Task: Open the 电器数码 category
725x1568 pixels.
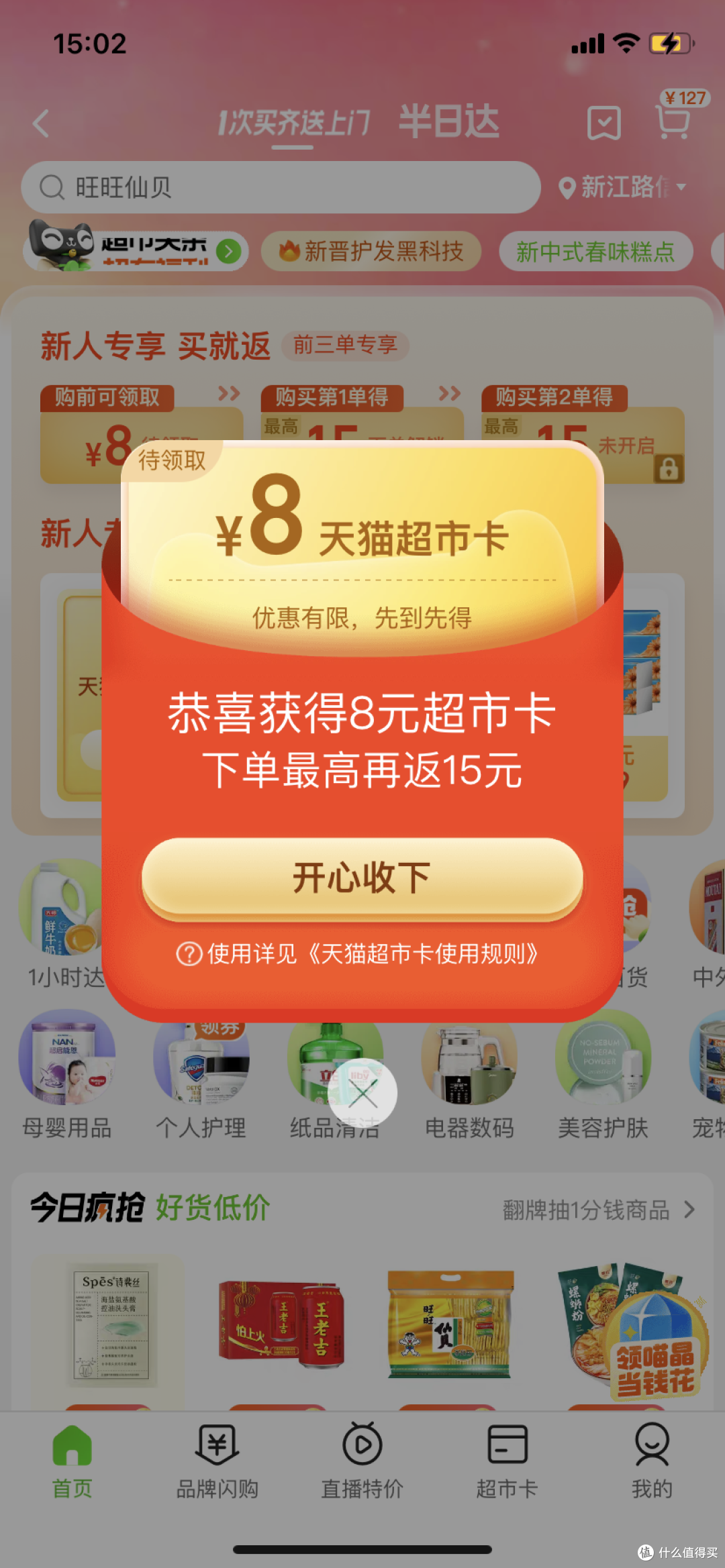Action: pos(469,1075)
